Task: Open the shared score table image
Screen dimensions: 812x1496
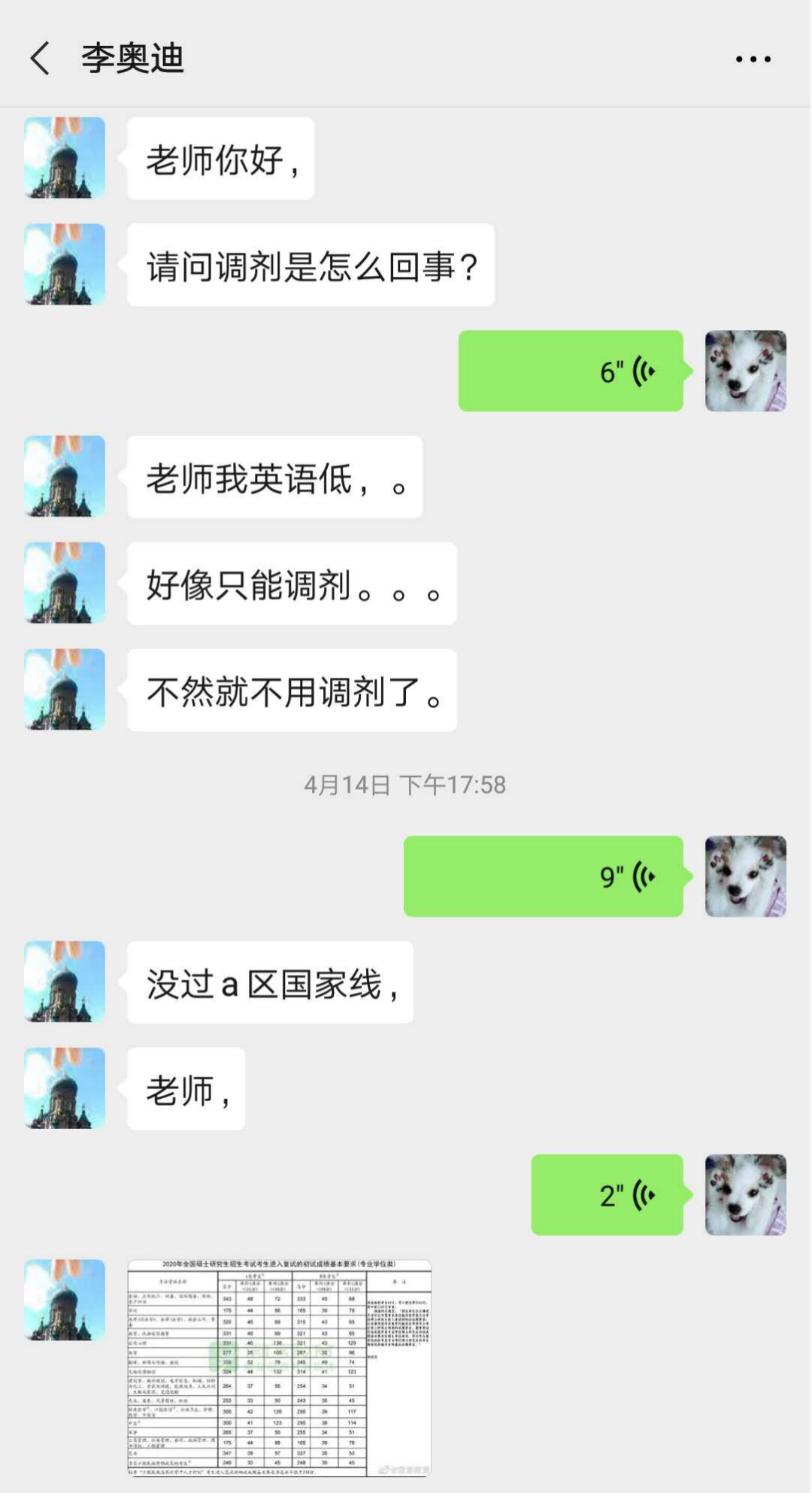Action: click(x=279, y=1367)
